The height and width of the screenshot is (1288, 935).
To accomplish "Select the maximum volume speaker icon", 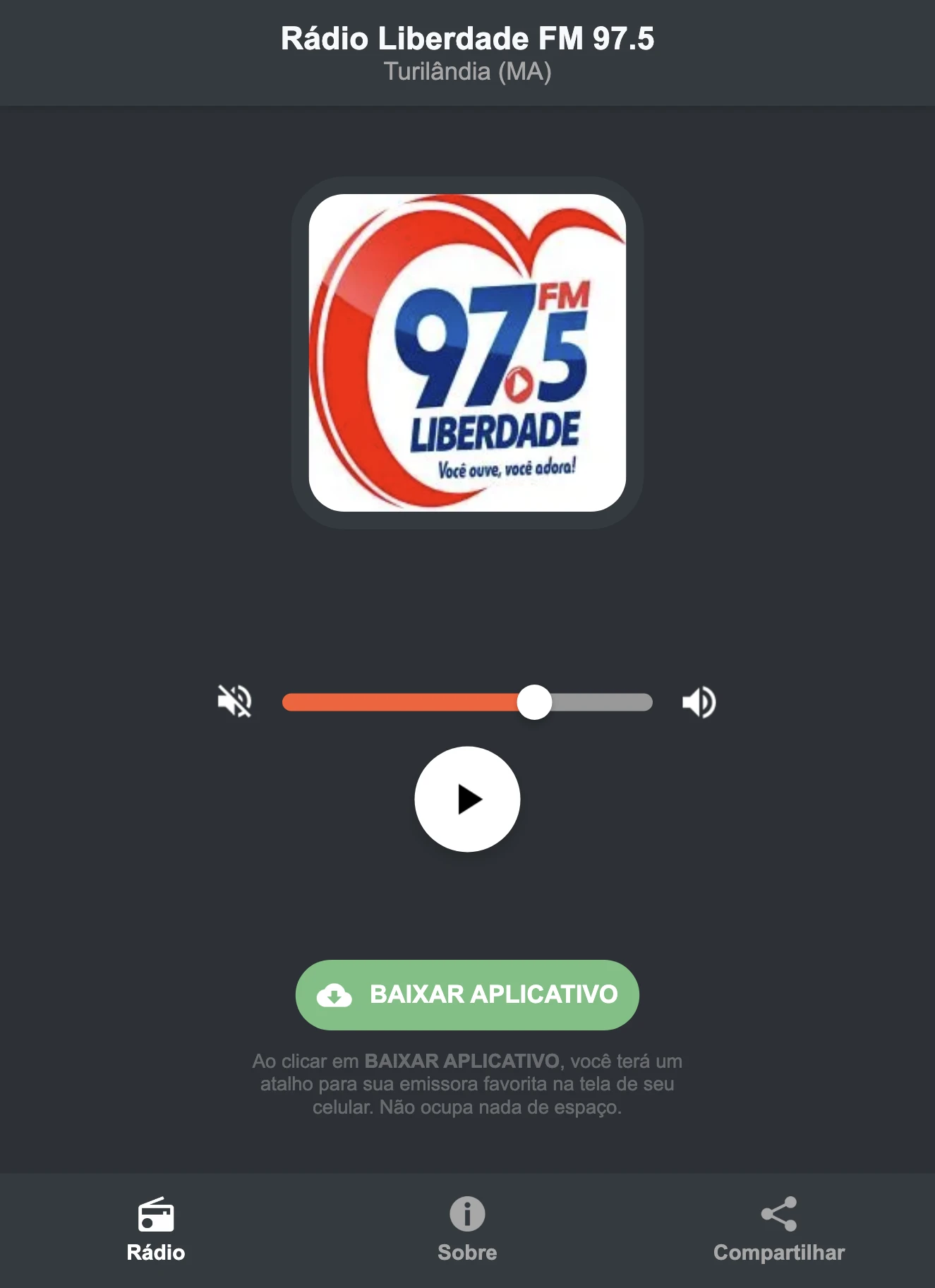I will tap(698, 701).
